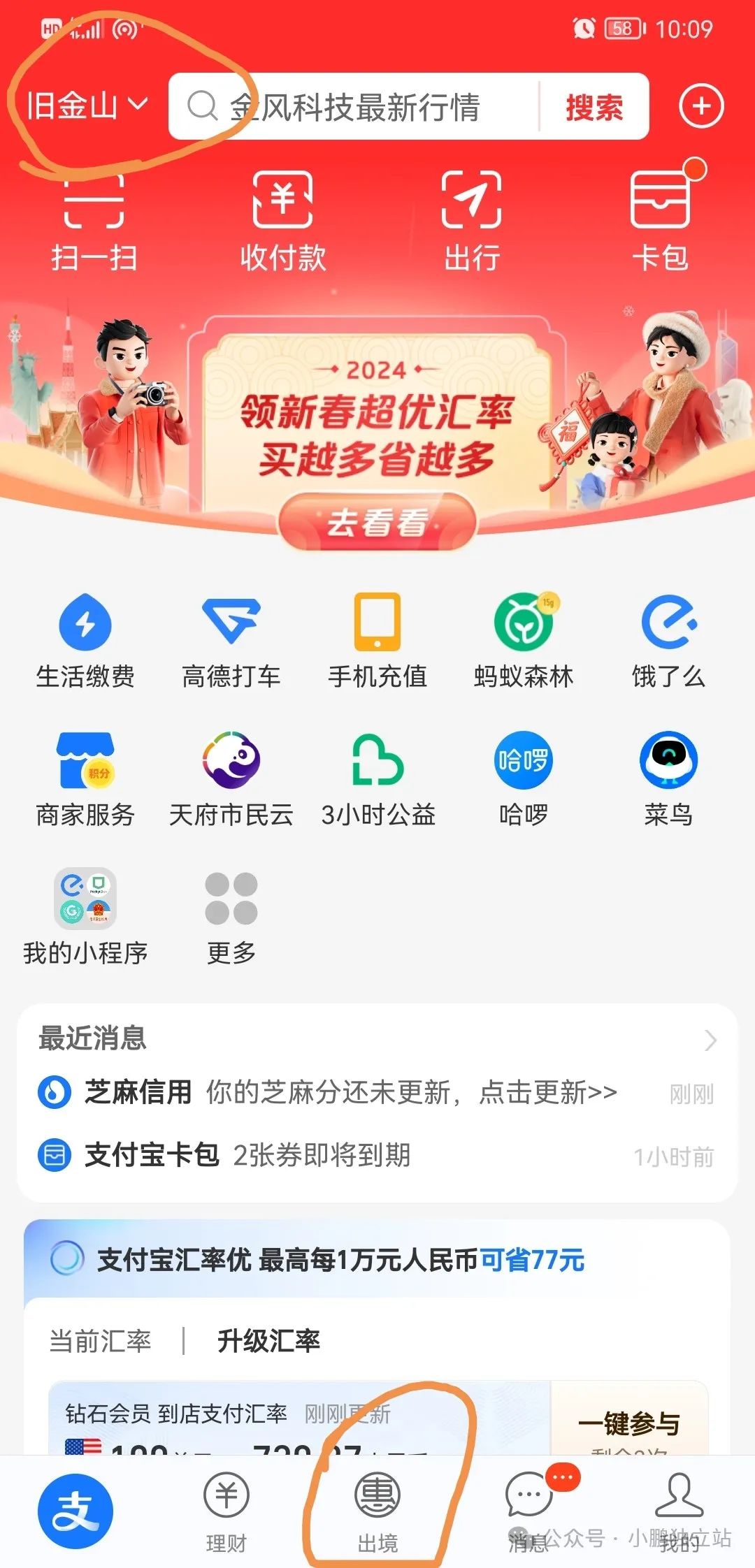Open the 旧金山 city selector dropdown
This screenshot has height=1568, width=755.
87,106
